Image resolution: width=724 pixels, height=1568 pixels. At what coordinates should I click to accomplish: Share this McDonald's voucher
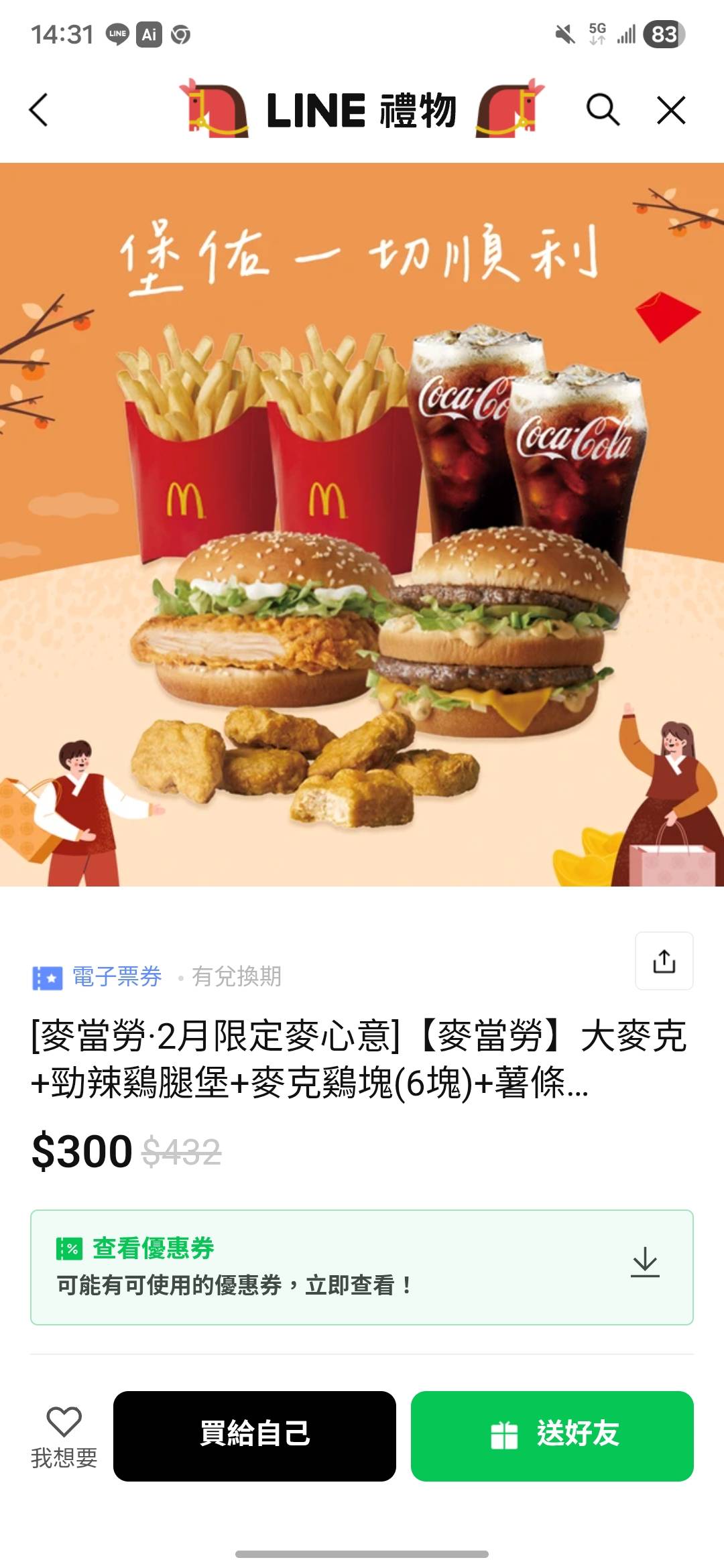click(664, 961)
